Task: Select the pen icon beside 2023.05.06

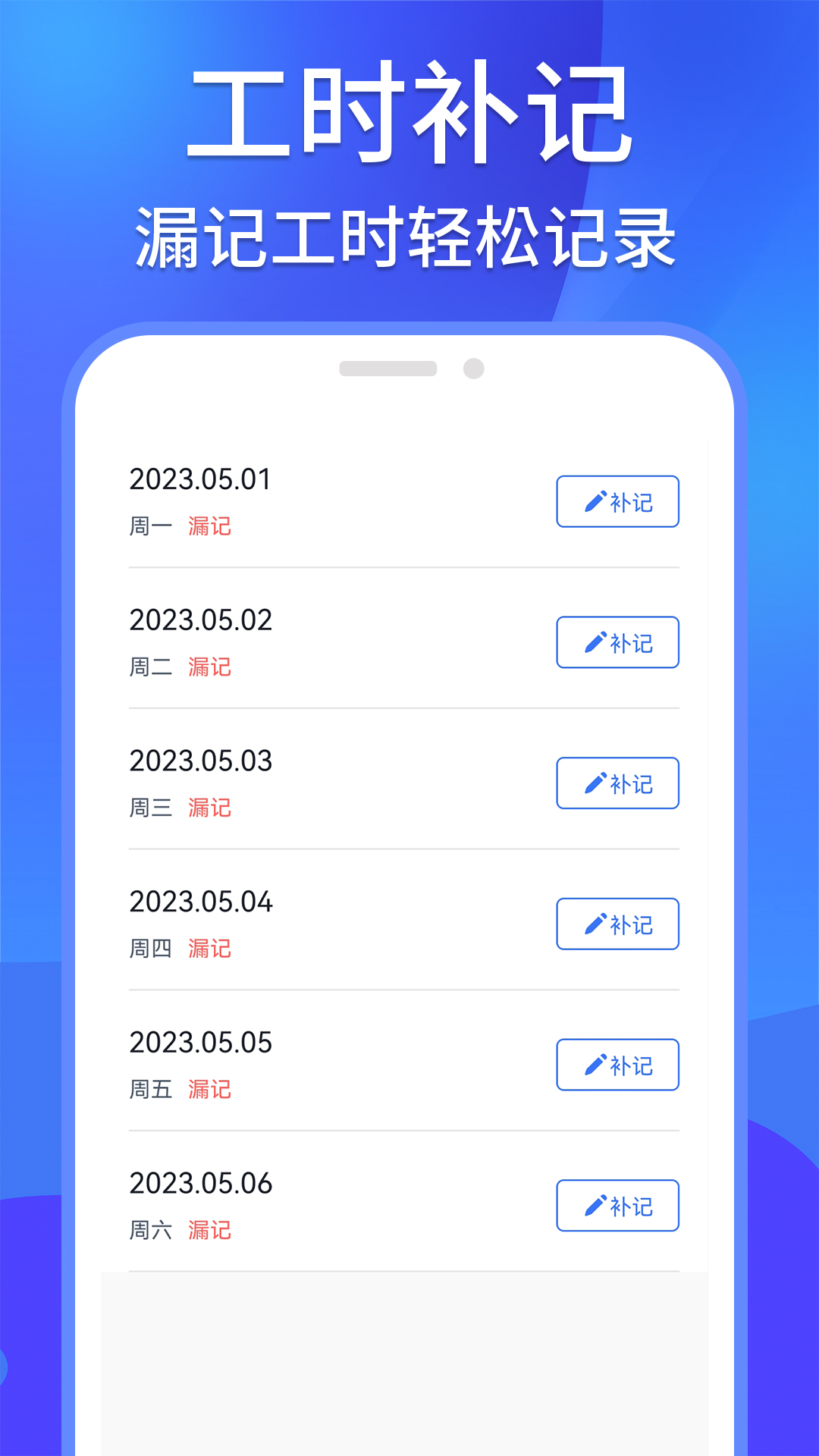Action: coord(595,1206)
